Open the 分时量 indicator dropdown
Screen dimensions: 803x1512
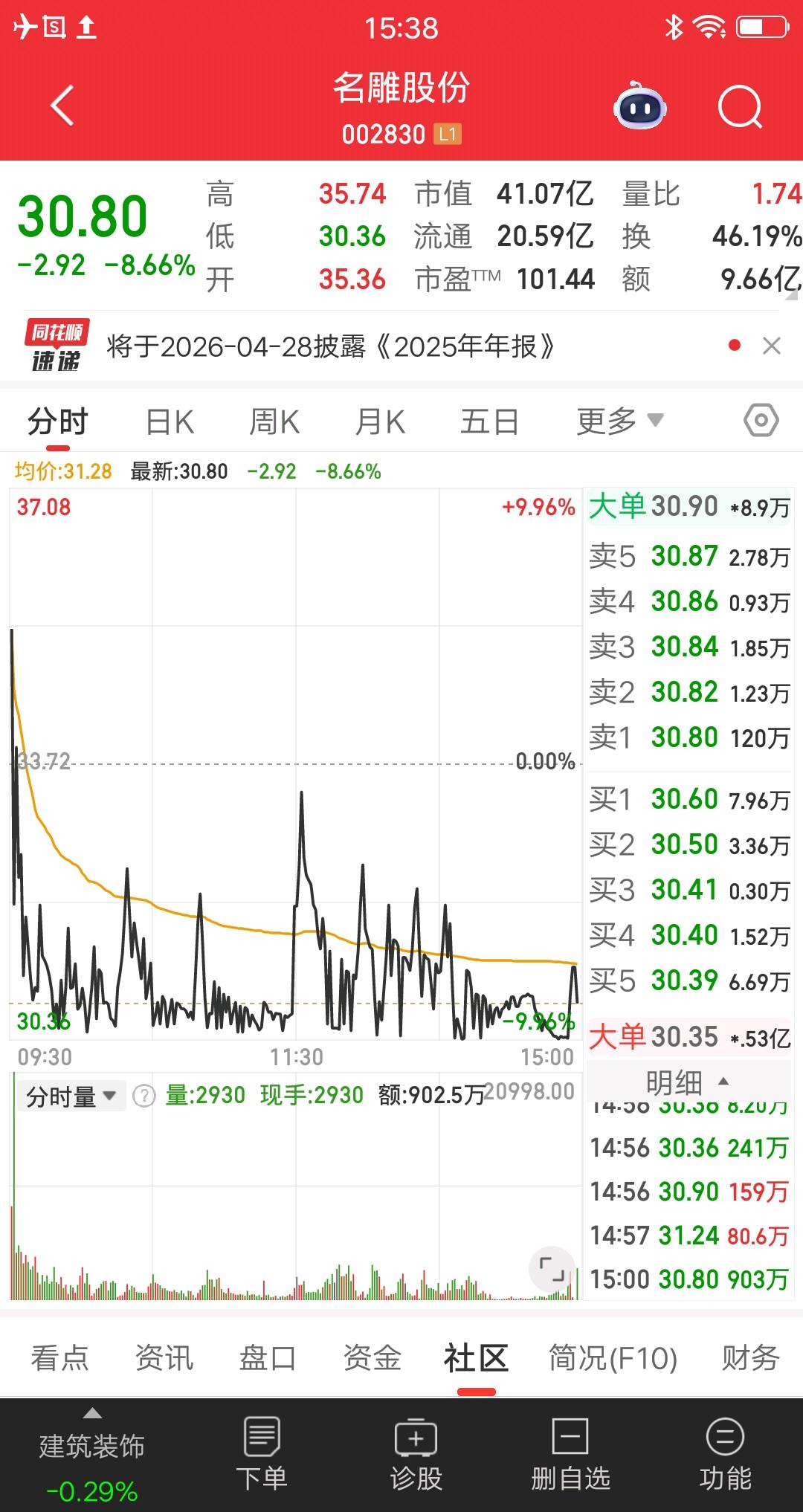(71, 1095)
